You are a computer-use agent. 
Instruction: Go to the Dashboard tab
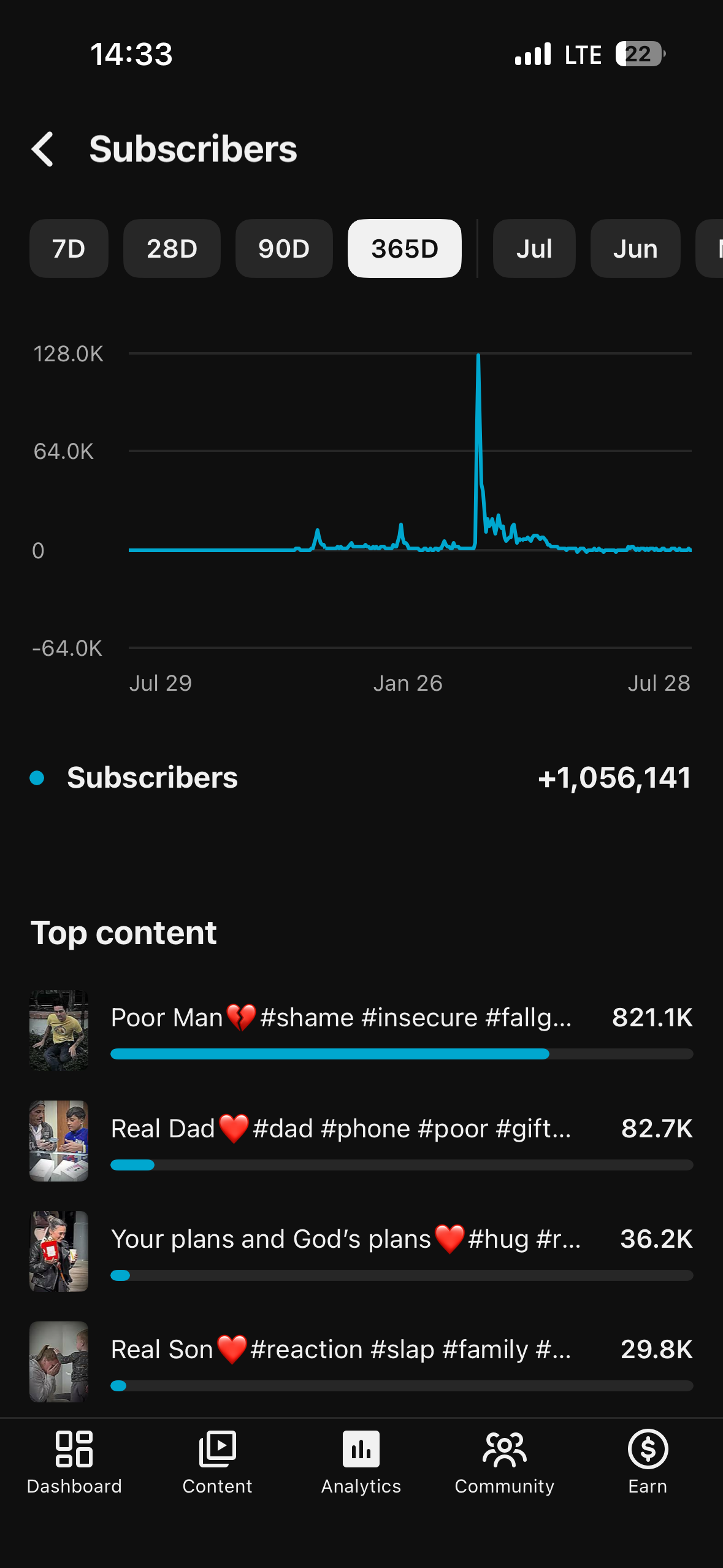point(74,1462)
